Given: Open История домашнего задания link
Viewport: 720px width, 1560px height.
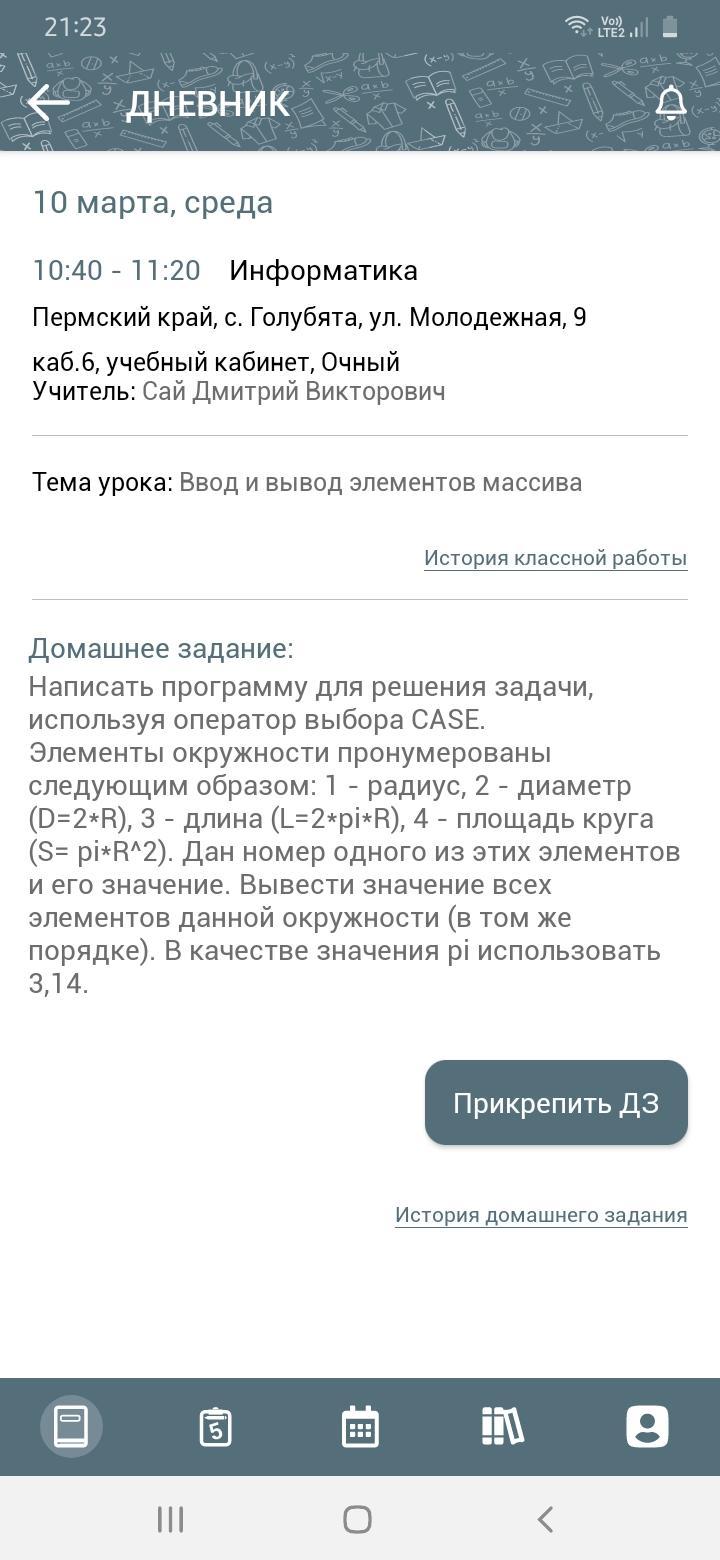Looking at the screenshot, I should [541, 1214].
